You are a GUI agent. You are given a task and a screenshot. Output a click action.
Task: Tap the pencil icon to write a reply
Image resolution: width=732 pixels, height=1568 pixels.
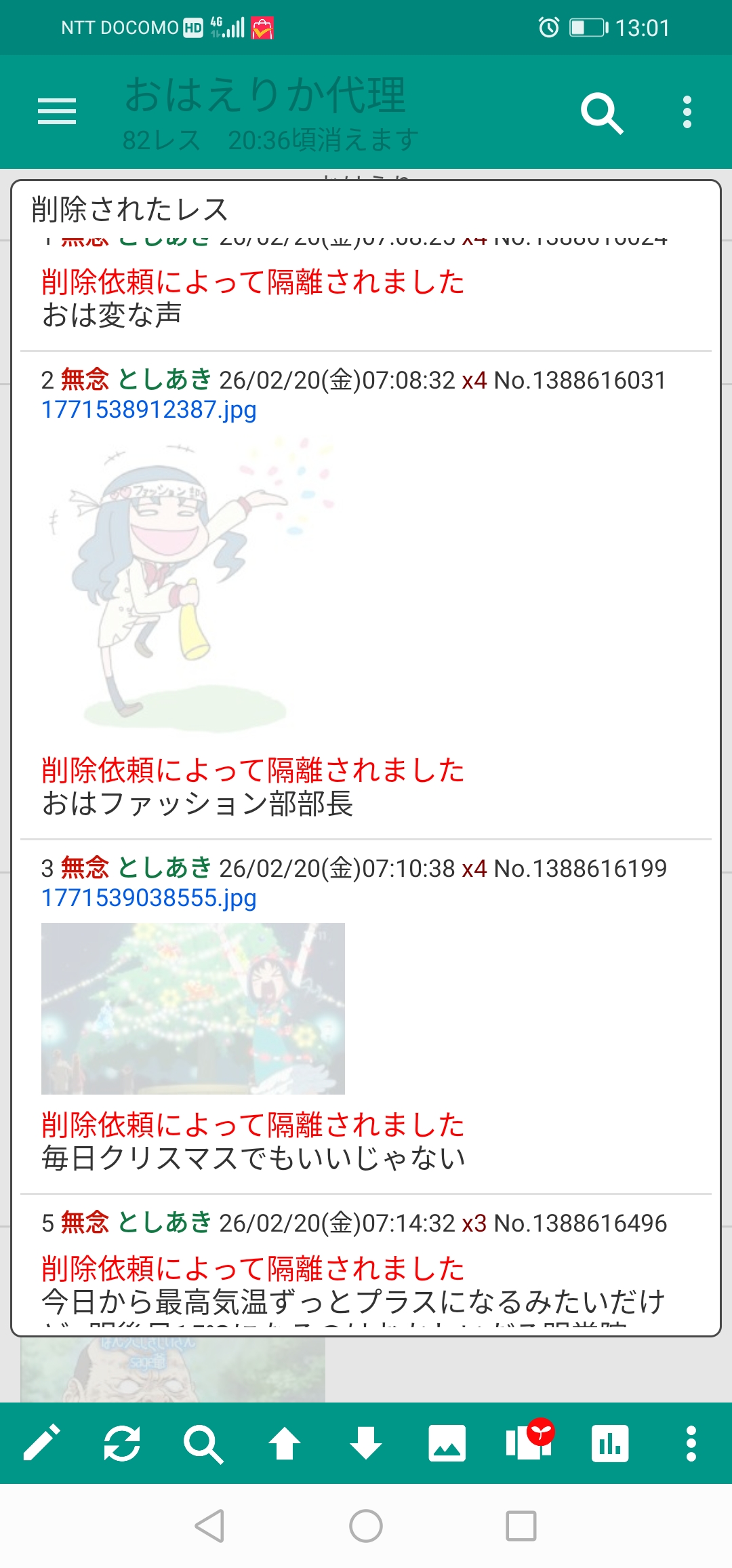(41, 1443)
